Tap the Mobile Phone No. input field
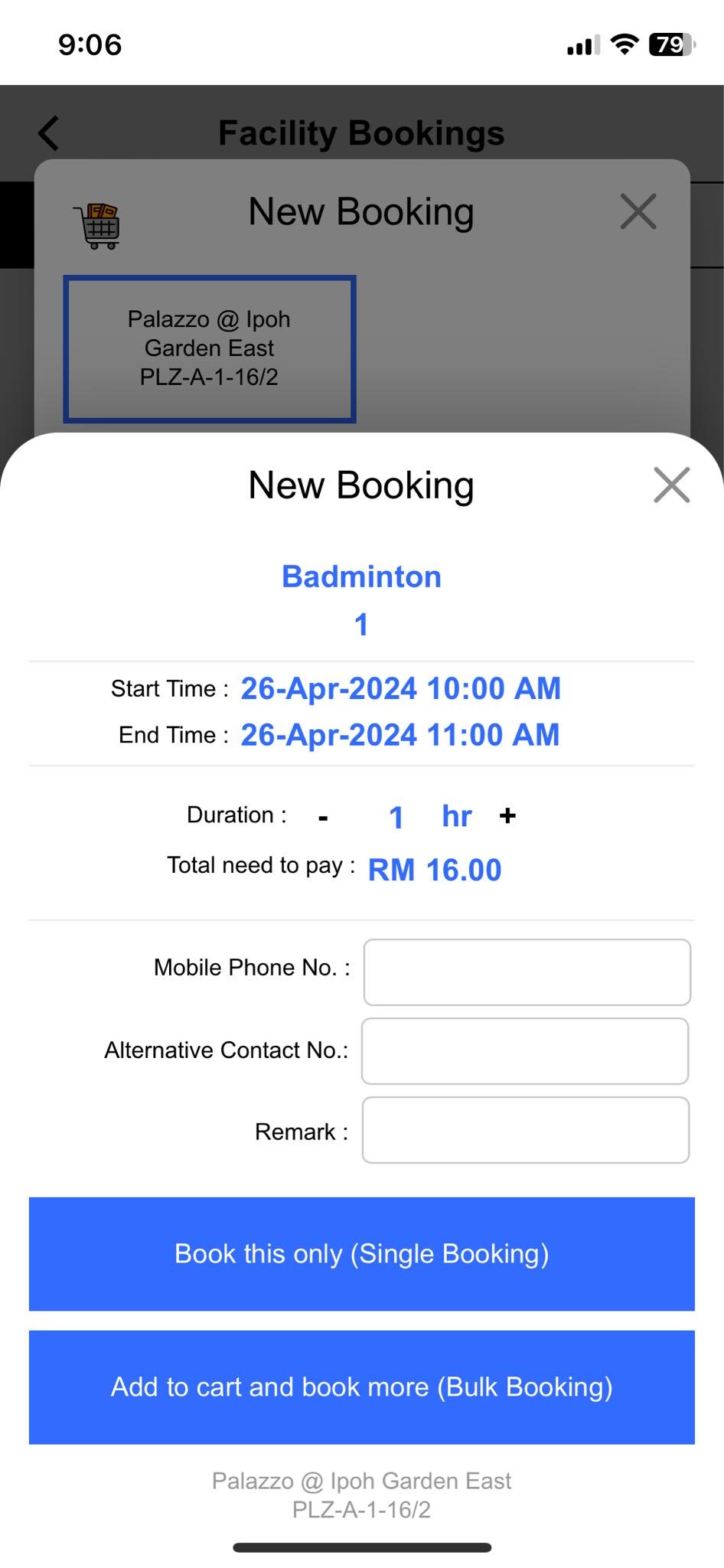724x1568 pixels. tap(527, 972)
